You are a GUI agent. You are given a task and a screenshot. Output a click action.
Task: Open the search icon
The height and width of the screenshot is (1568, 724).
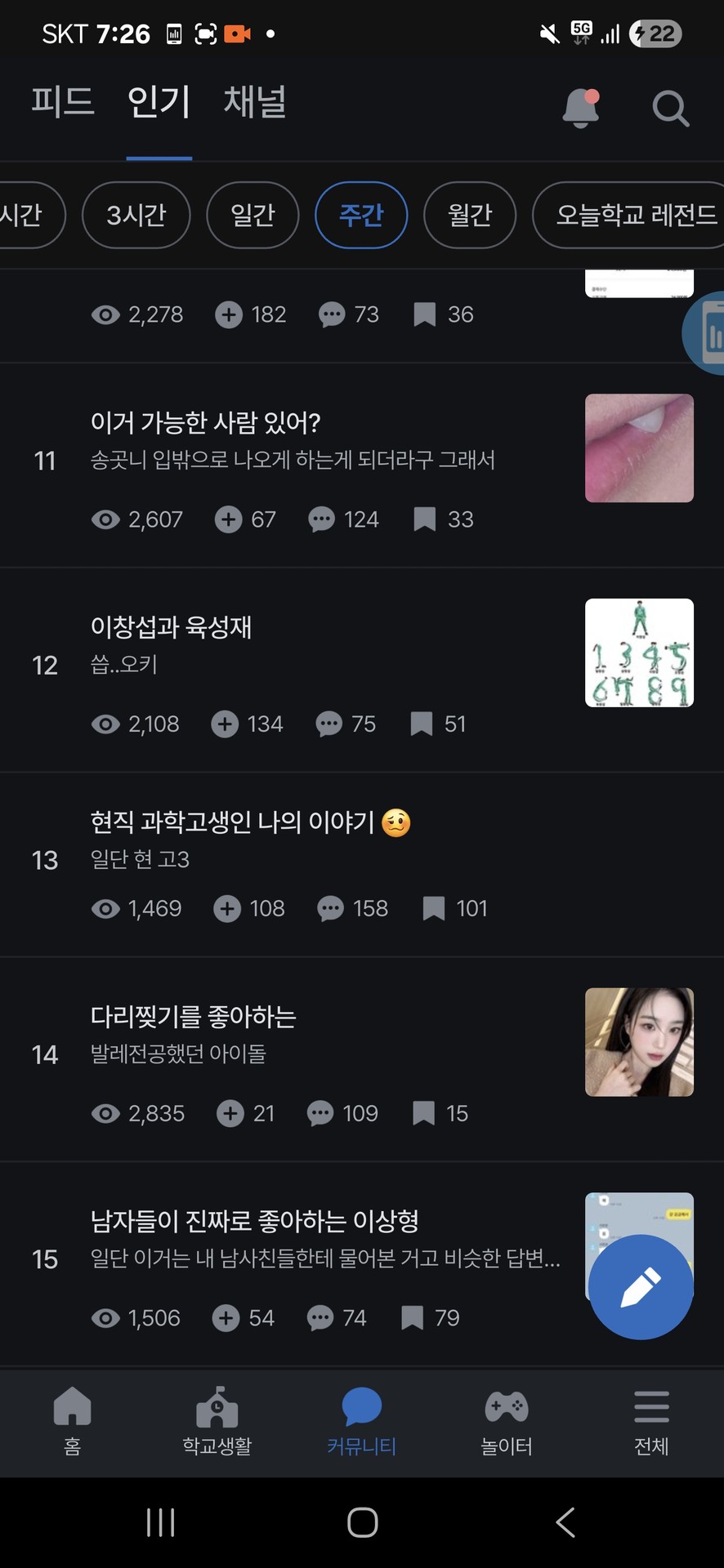(670, 108)
